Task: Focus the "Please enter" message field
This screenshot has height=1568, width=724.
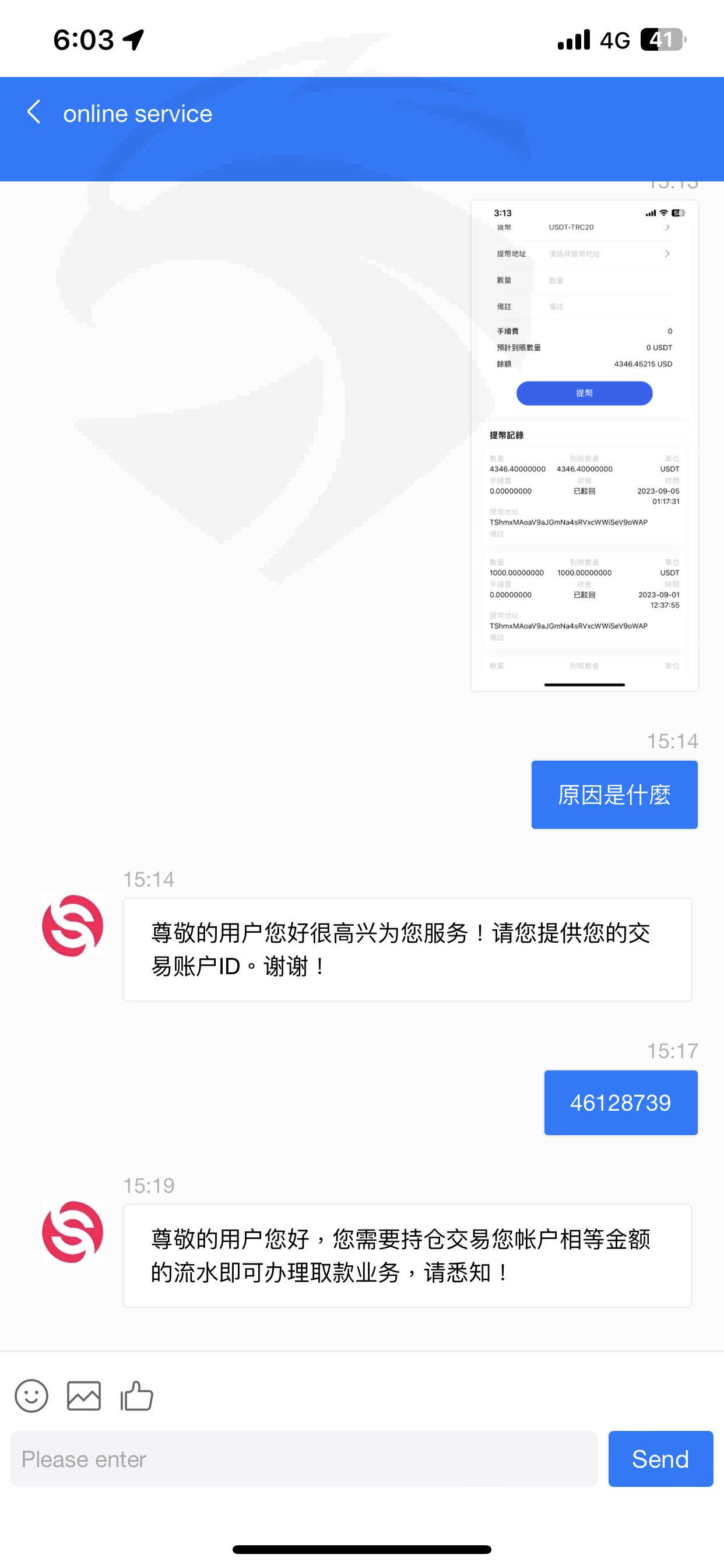Action: tap(304, 1458)
